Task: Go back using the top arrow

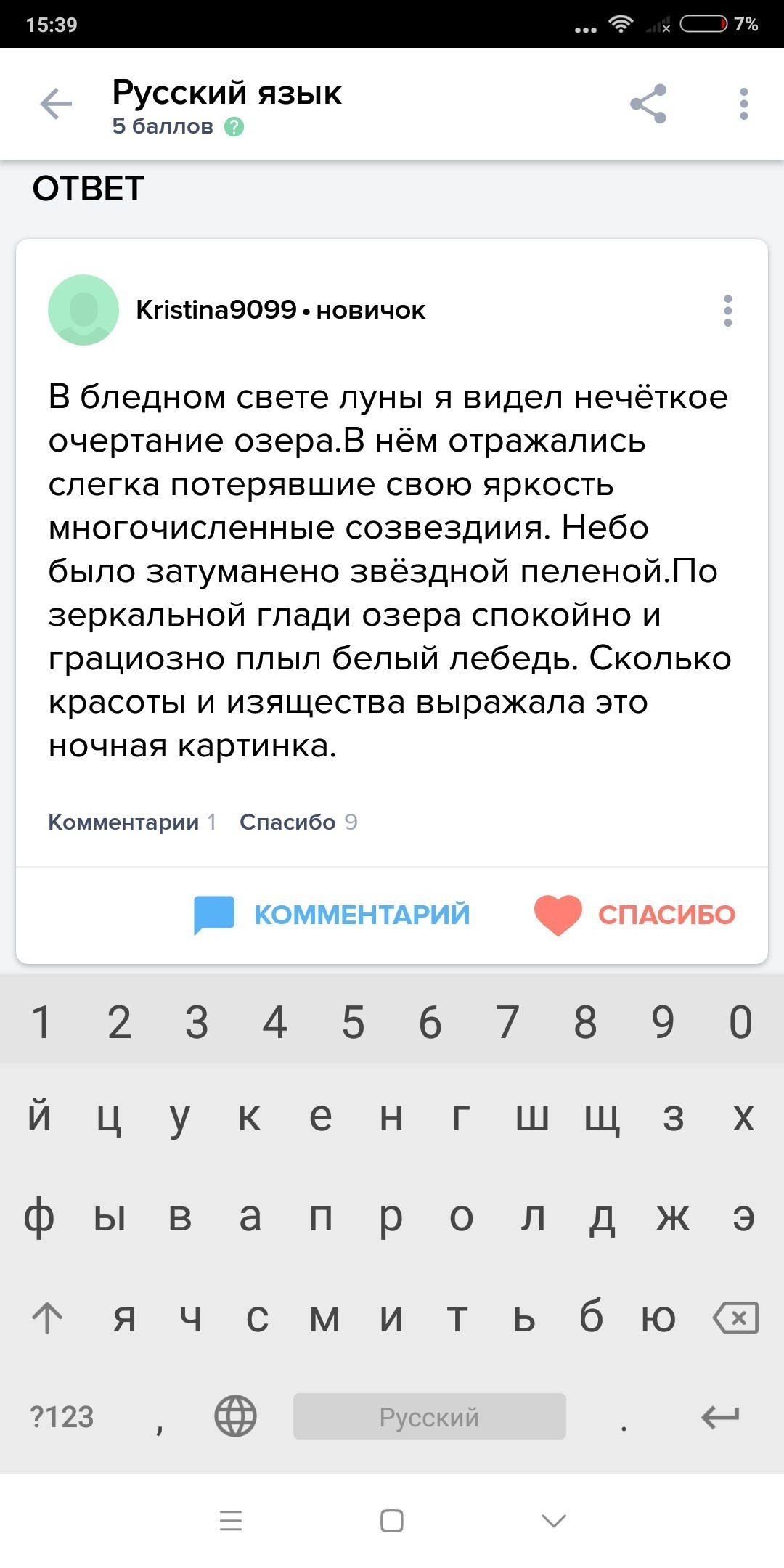Action: [56, 104]
